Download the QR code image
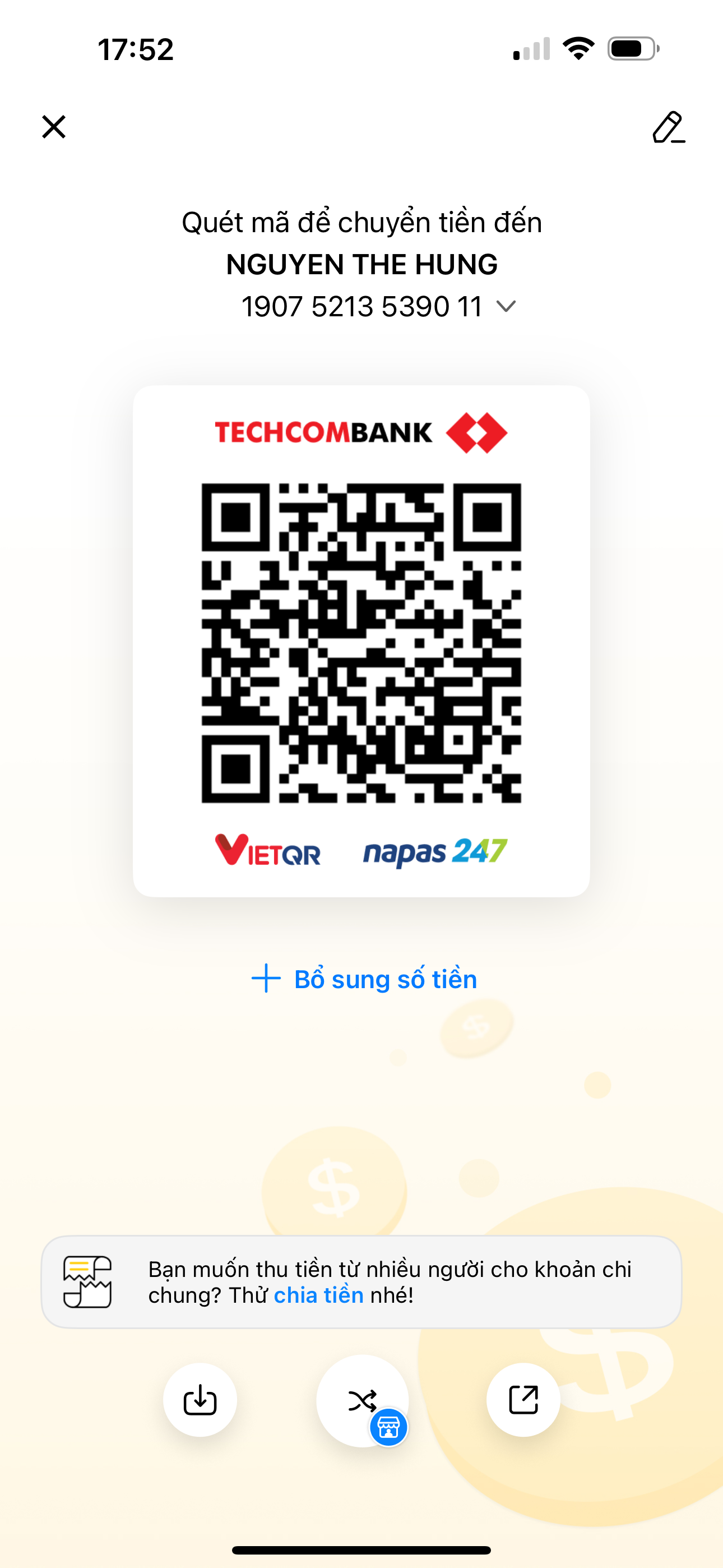 pyautogui.click(x=200, y=1400)
